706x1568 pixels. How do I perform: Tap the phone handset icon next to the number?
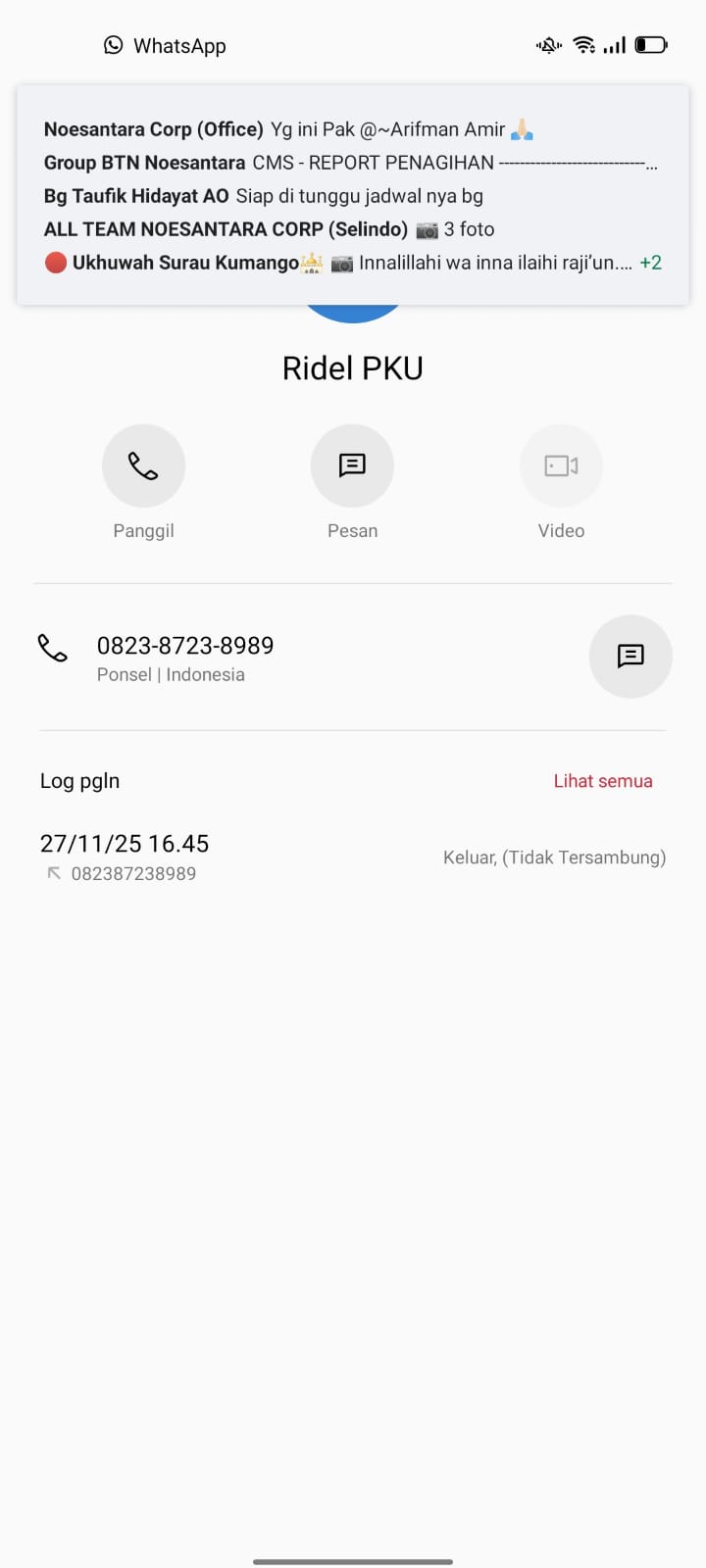coord(53,646)
